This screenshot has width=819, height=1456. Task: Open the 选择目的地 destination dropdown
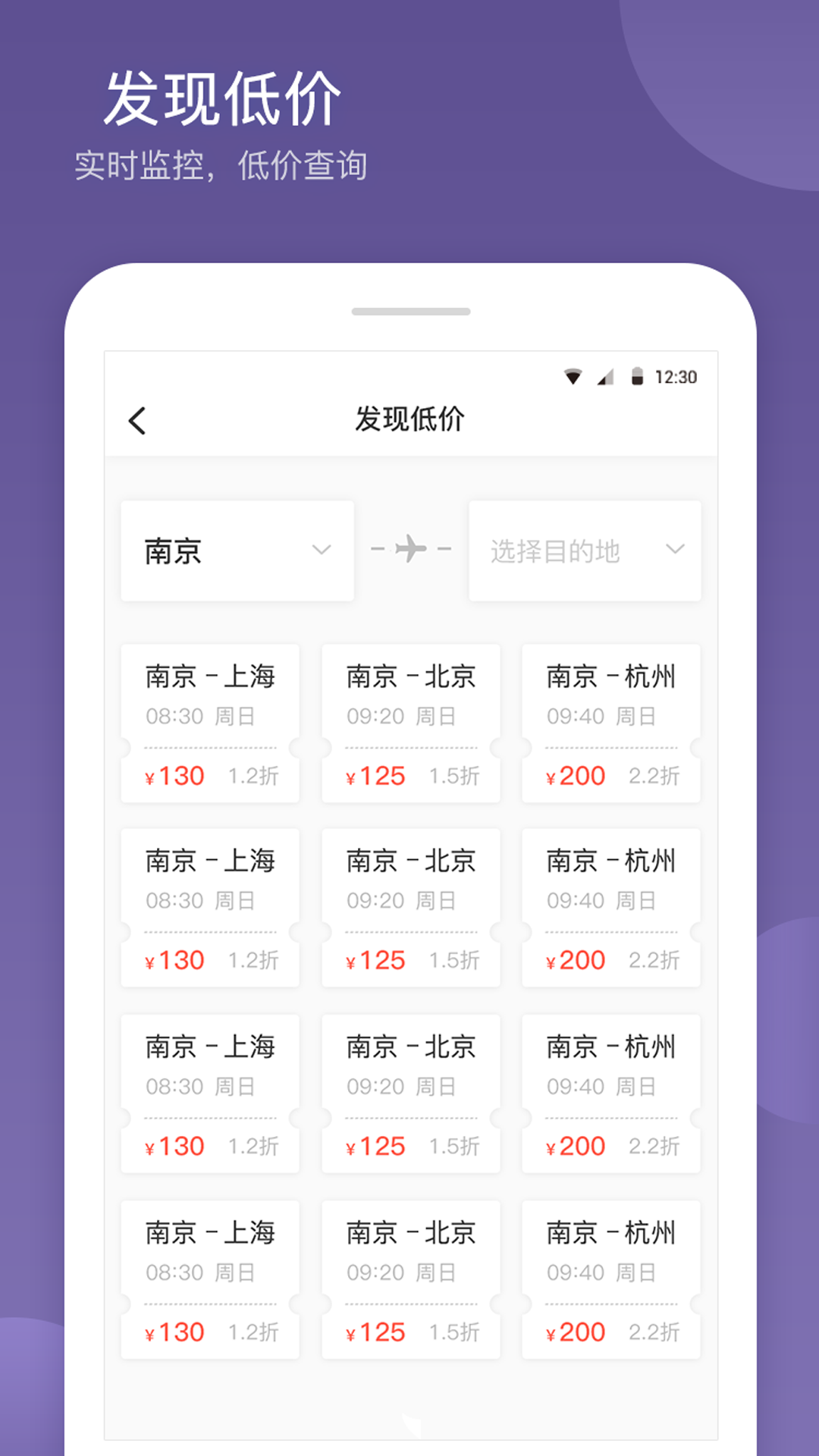coord(584,551)
